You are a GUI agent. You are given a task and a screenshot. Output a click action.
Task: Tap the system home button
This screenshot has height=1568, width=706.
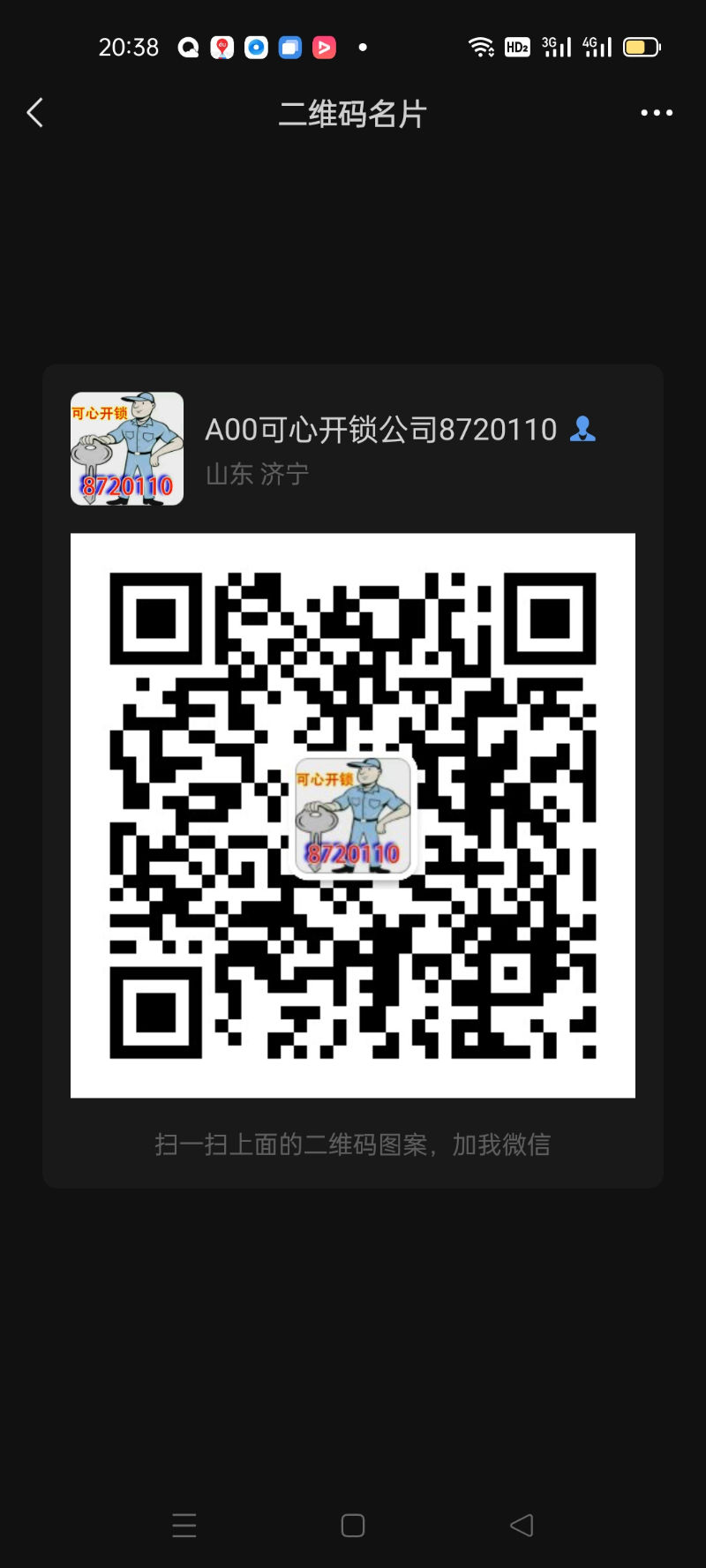(x=353, y=1526)
